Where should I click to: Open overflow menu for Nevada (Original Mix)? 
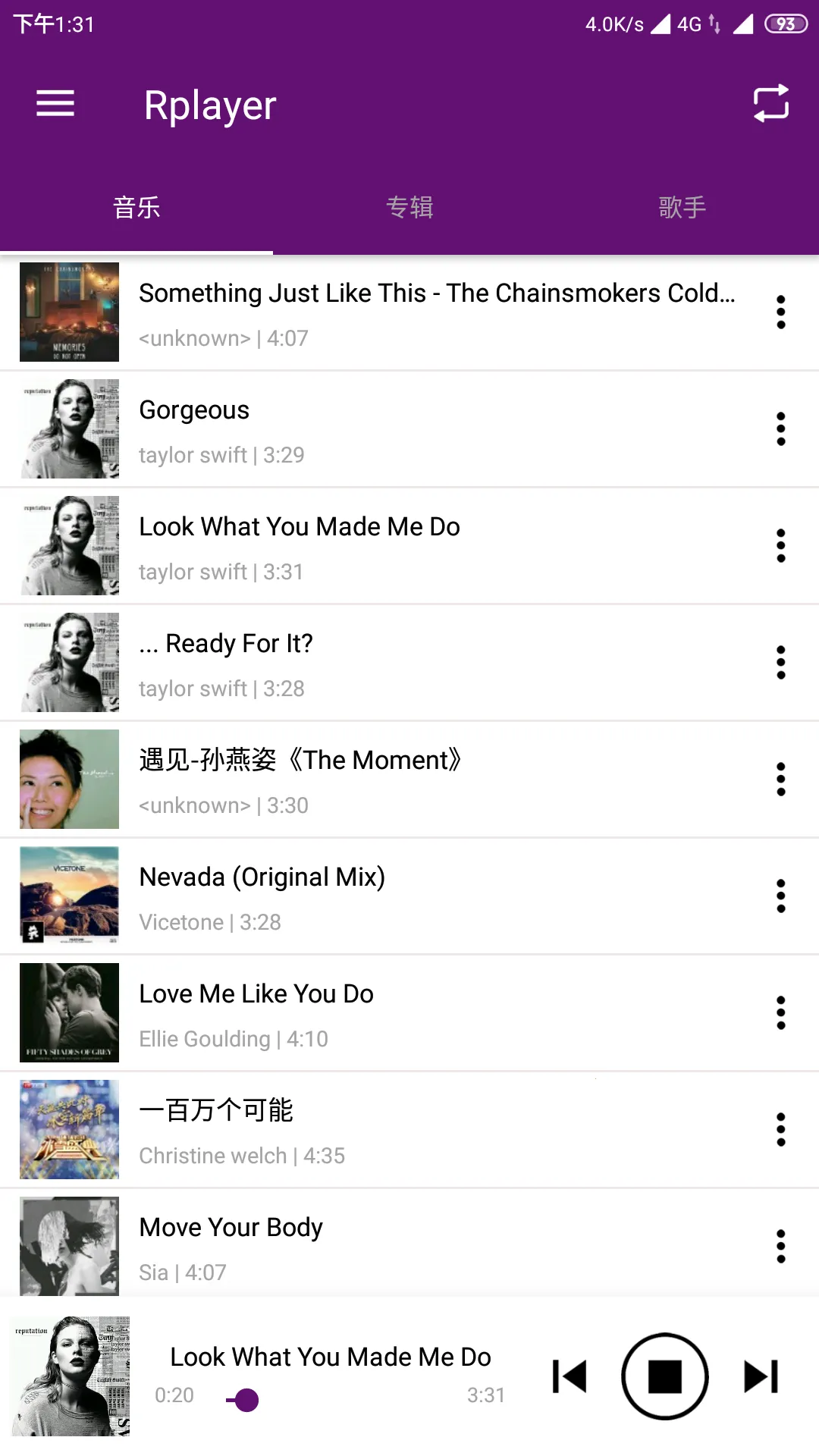click(780, 895)
